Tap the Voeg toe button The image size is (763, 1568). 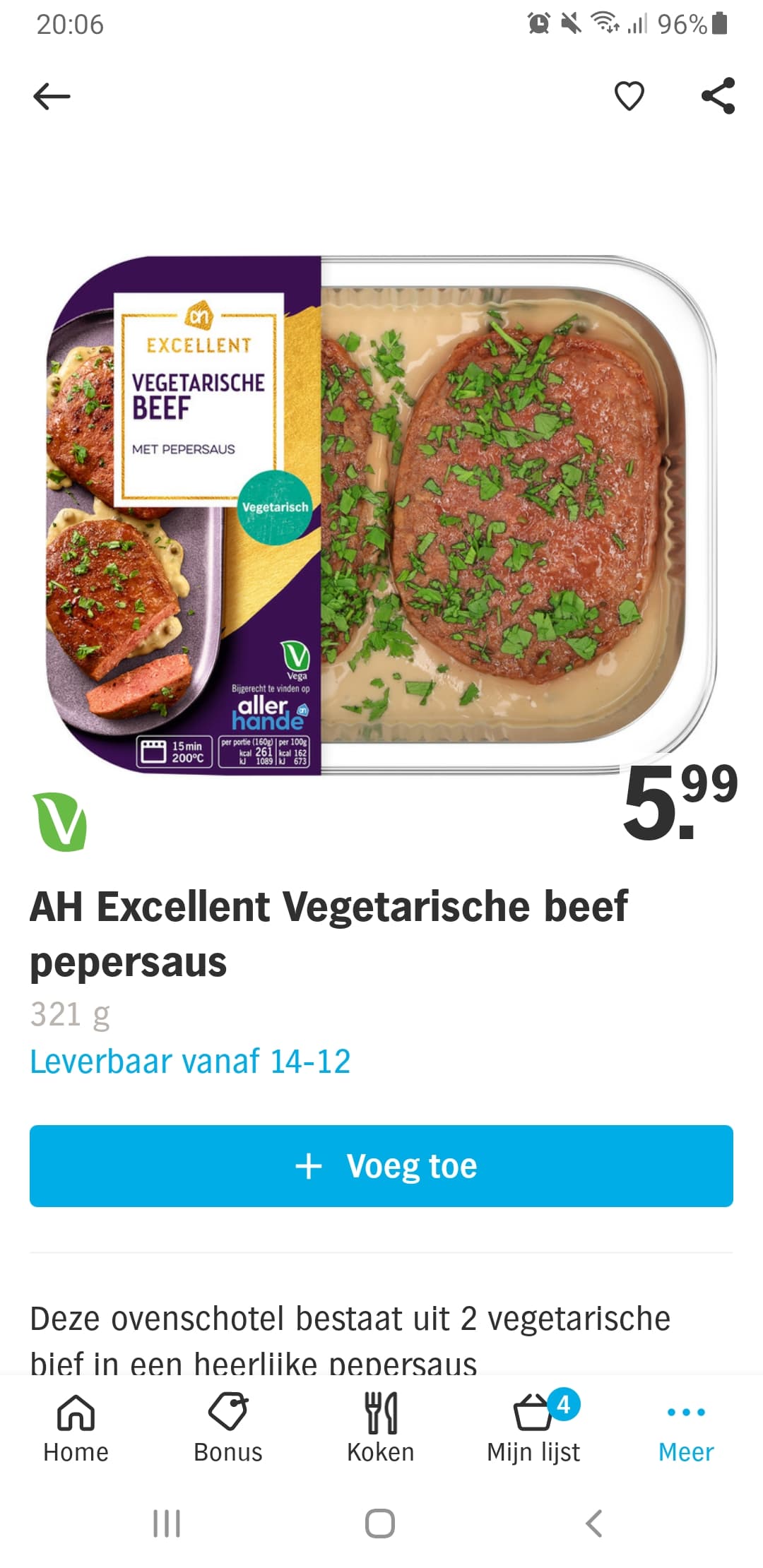coord(381,1165)
